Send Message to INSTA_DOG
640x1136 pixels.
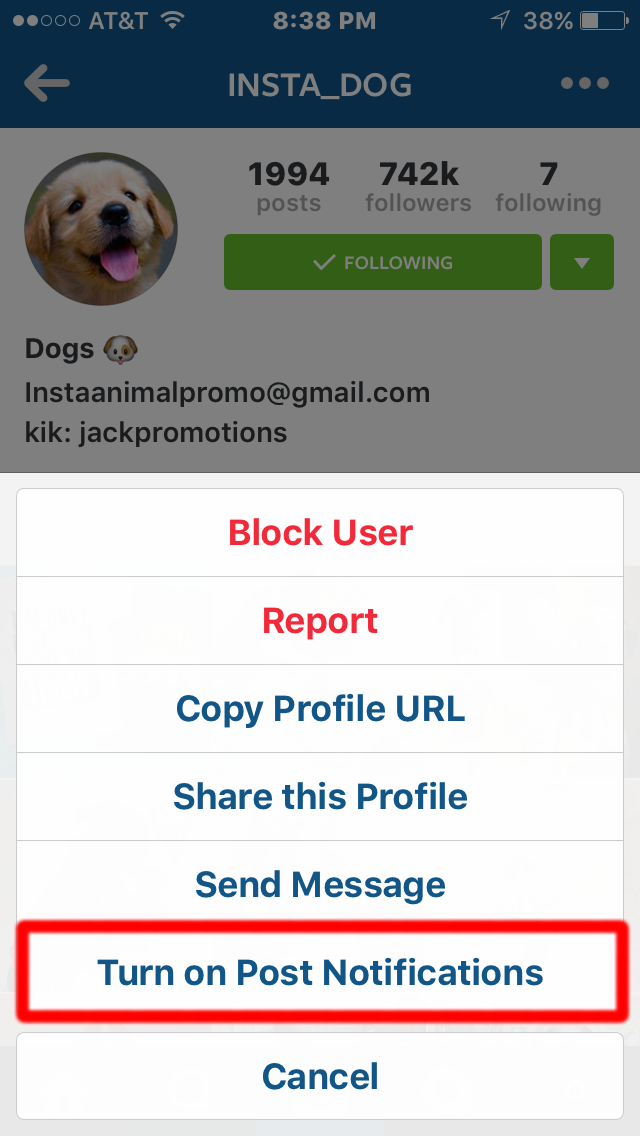[320, 885]
